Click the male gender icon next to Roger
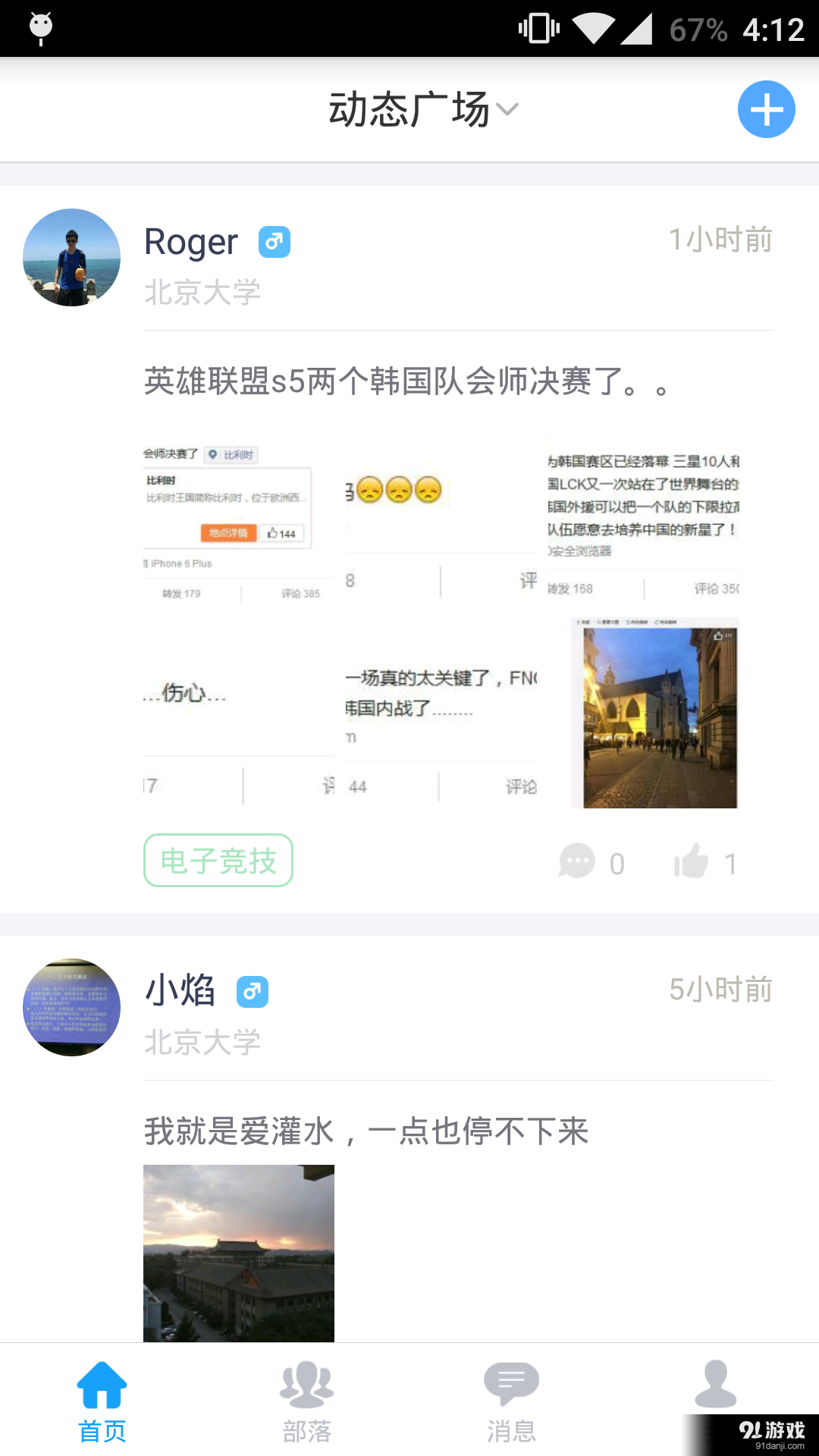The image size is (819, 1456). 274,241
